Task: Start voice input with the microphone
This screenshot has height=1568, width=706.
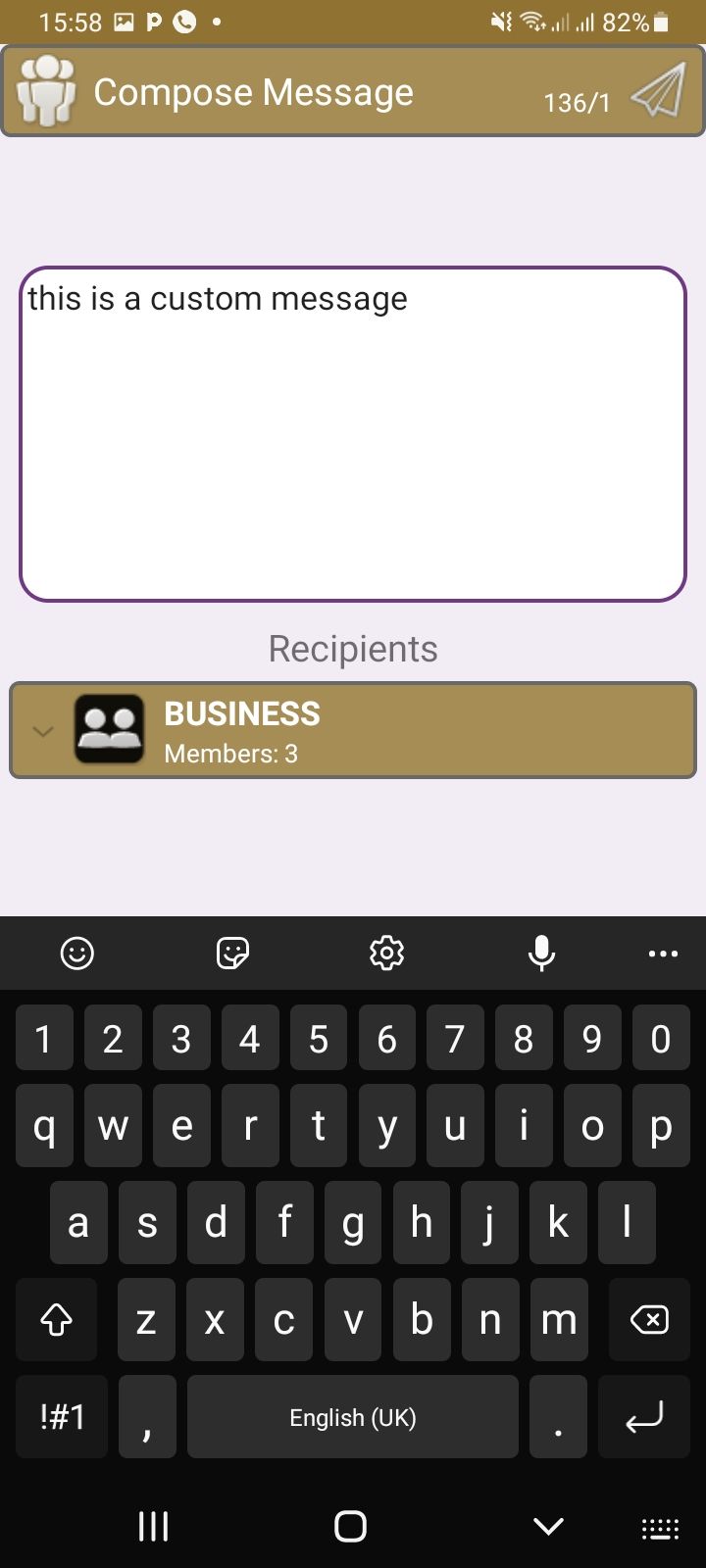Action: pos(541,953)
